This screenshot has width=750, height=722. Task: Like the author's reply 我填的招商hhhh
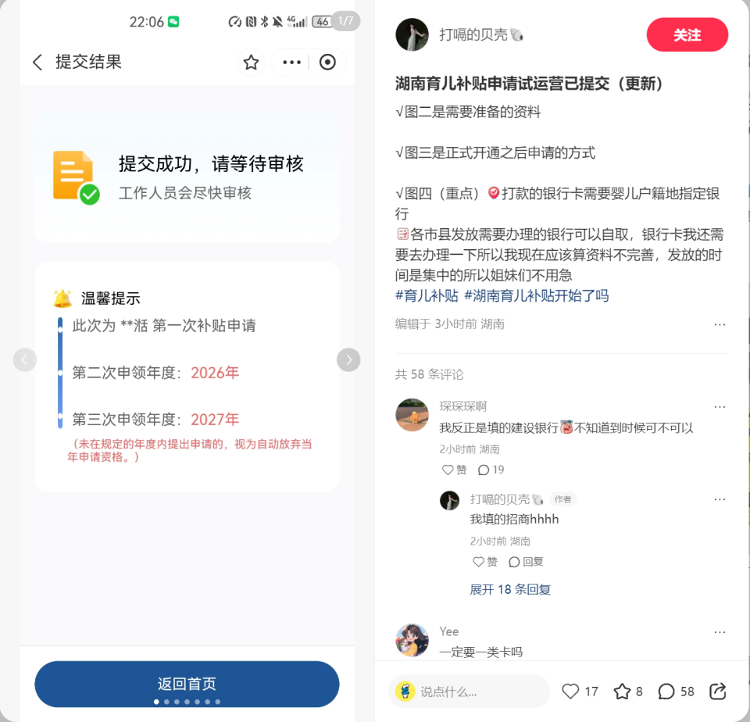point(485,562)
